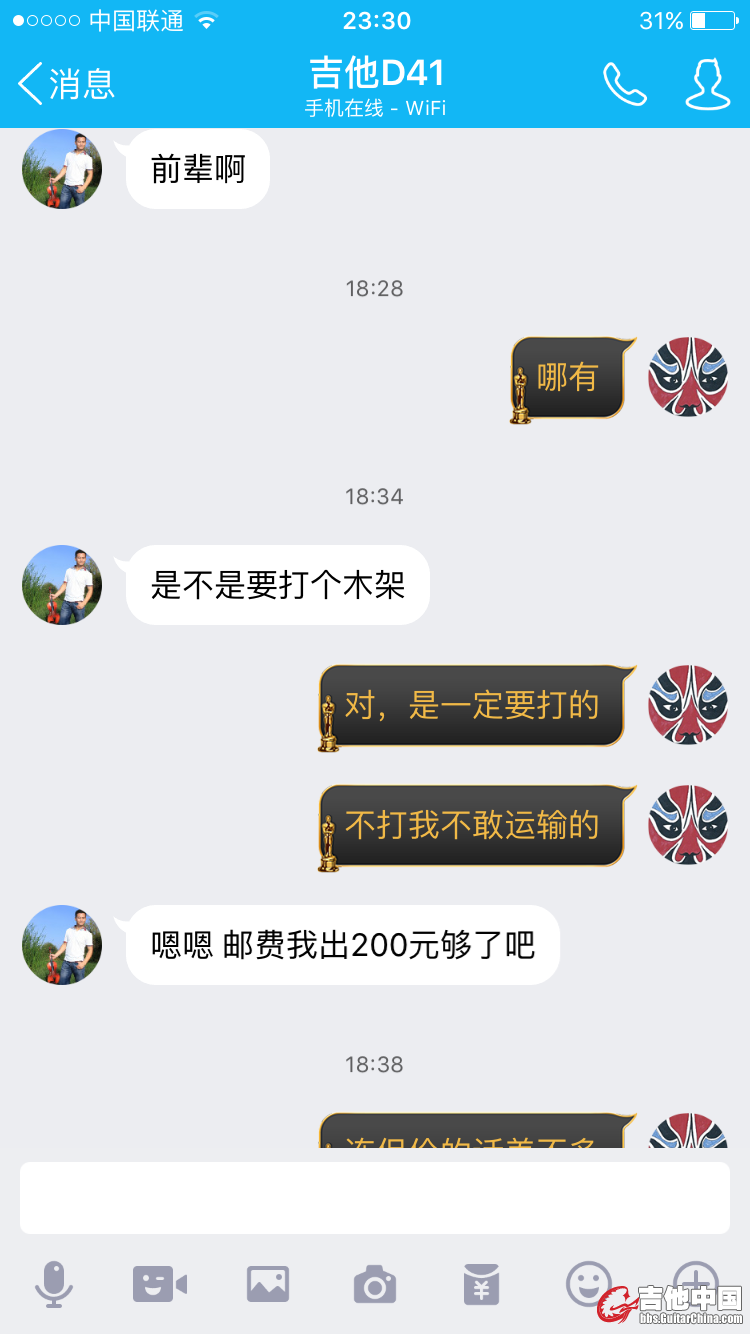Open the emoji picker
The height and width of the screenshot is (1334, 750).
(588, 1282)
